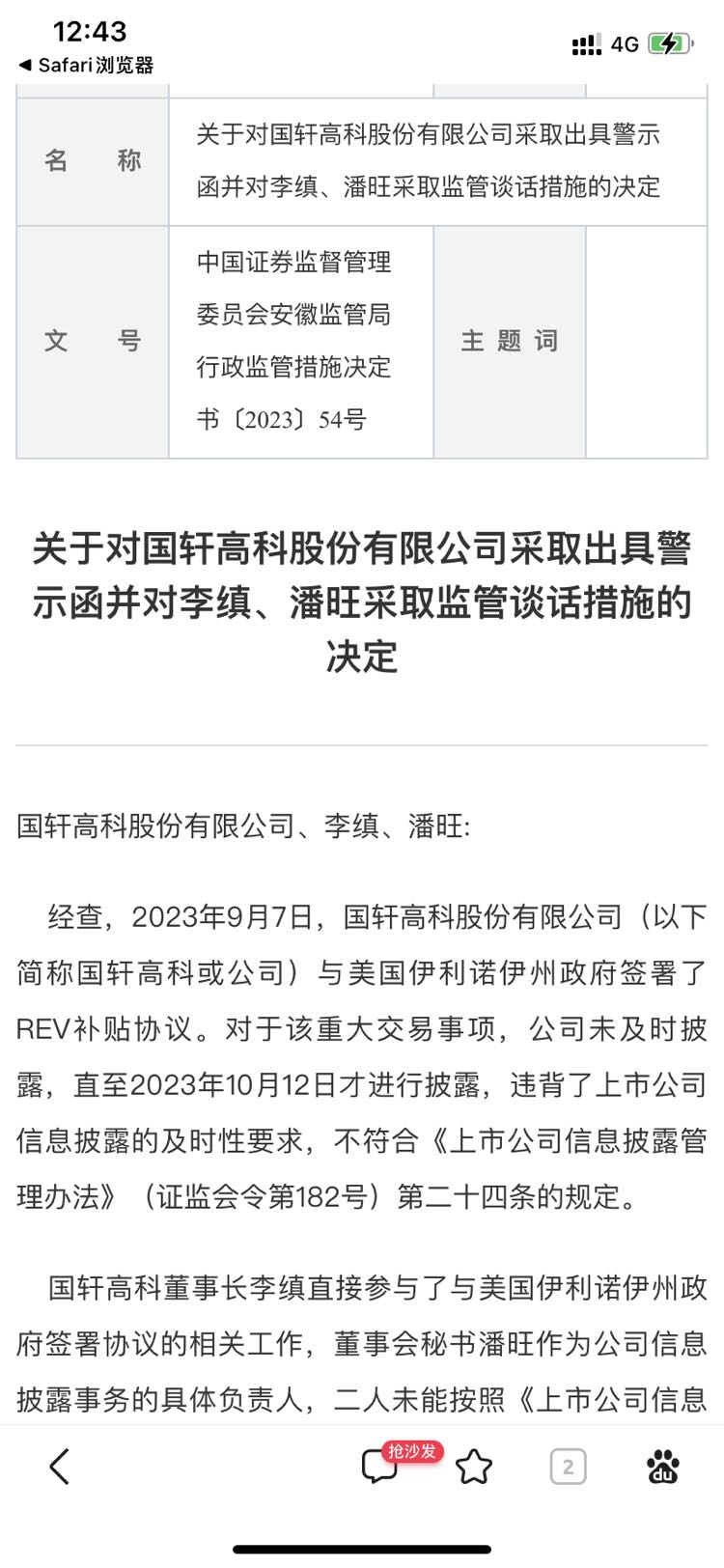Bookmark this page with the star
The image size is (724, 1568).
[474, 1467]
